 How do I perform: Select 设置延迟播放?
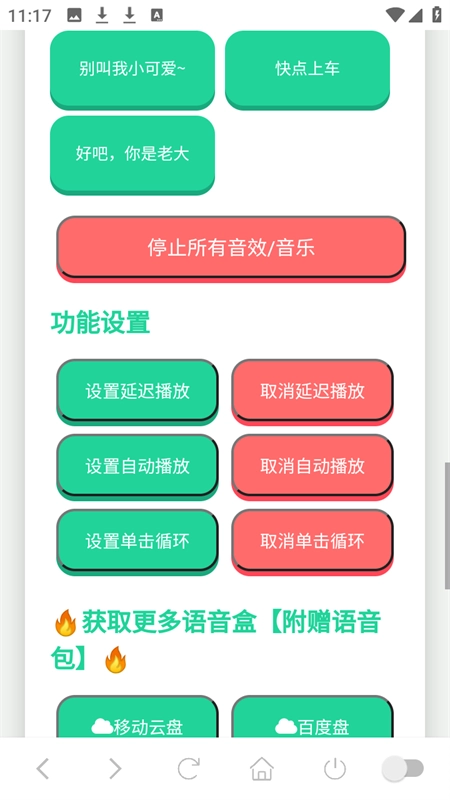coord(137,392)
